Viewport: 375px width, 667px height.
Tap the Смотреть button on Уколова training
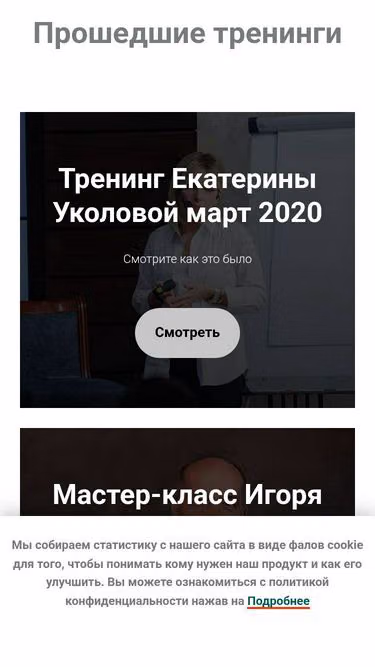point(188,333)
